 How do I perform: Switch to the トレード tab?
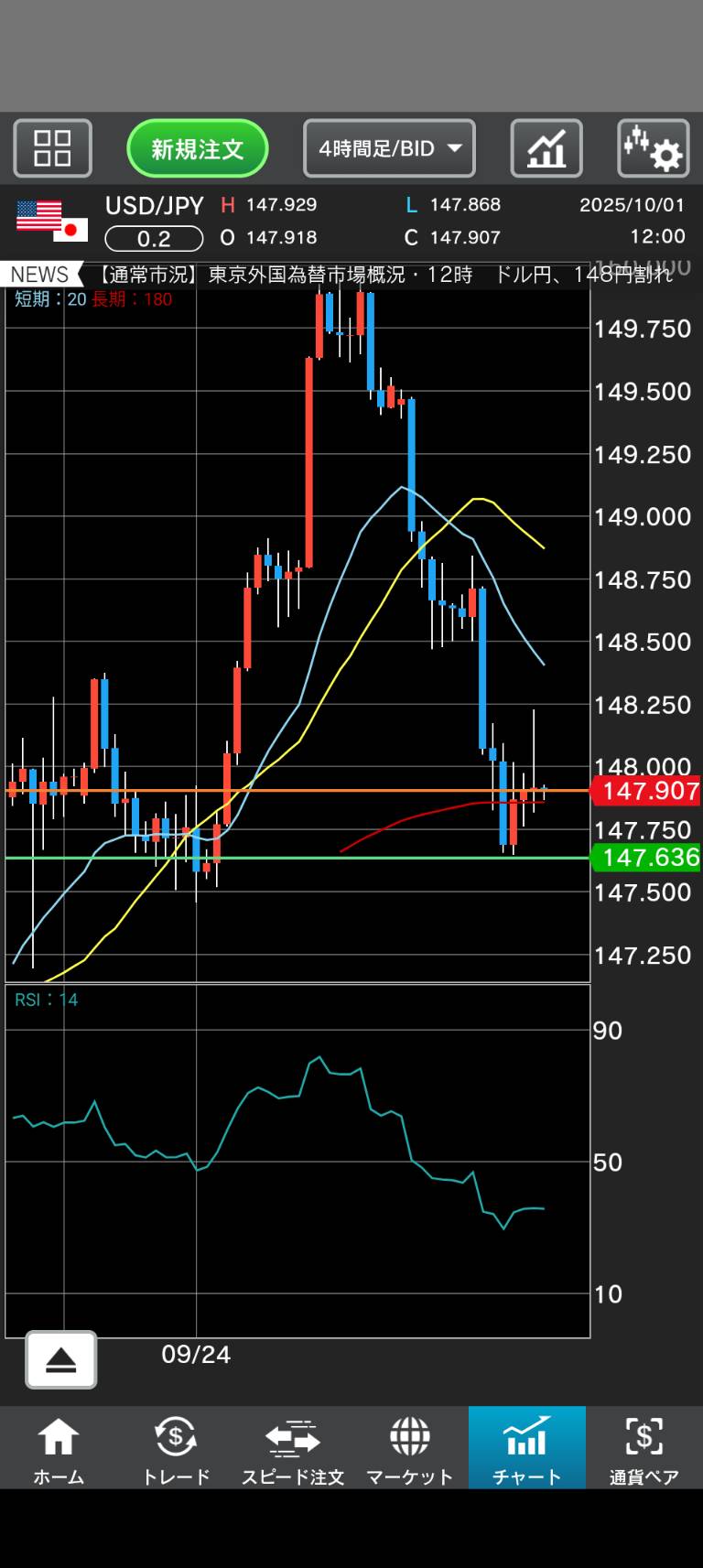coord(176,1448)
